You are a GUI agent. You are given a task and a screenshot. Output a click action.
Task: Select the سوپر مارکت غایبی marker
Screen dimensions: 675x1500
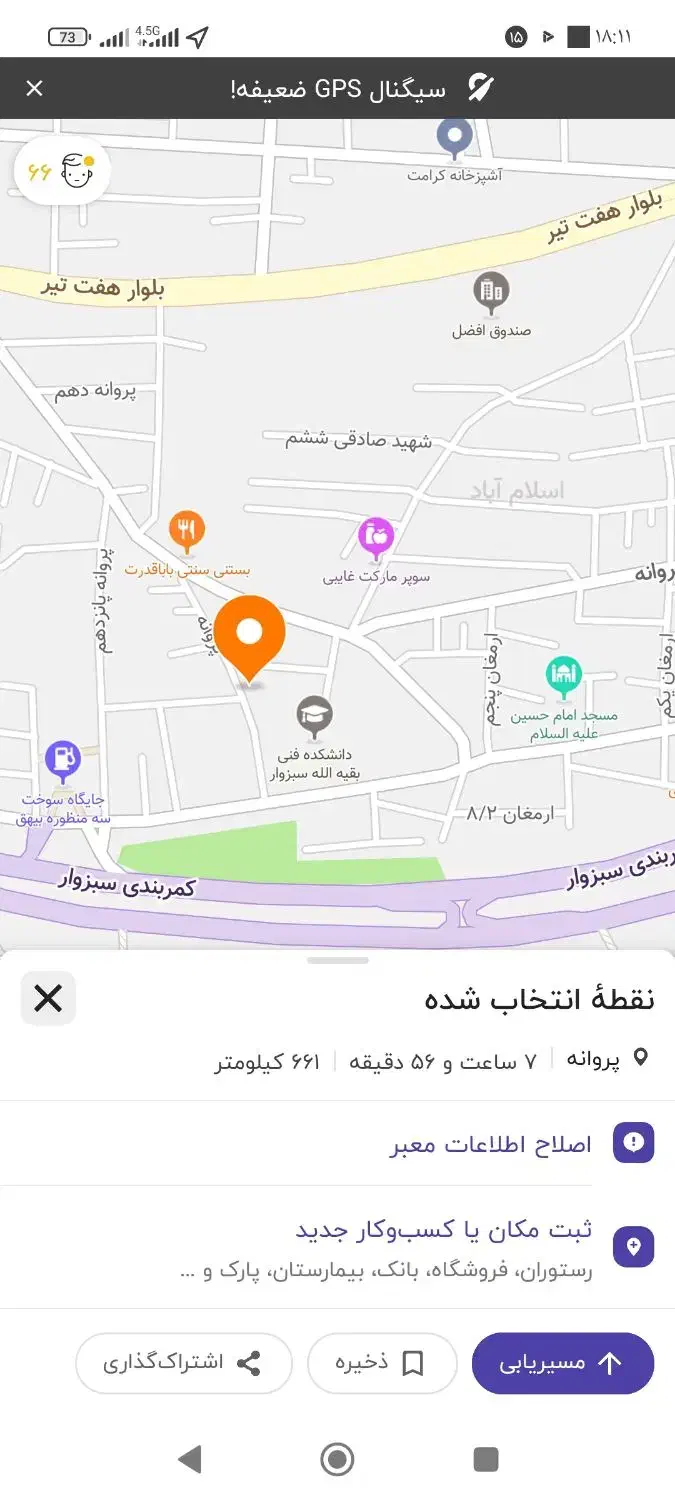click(x=376, y=538)
